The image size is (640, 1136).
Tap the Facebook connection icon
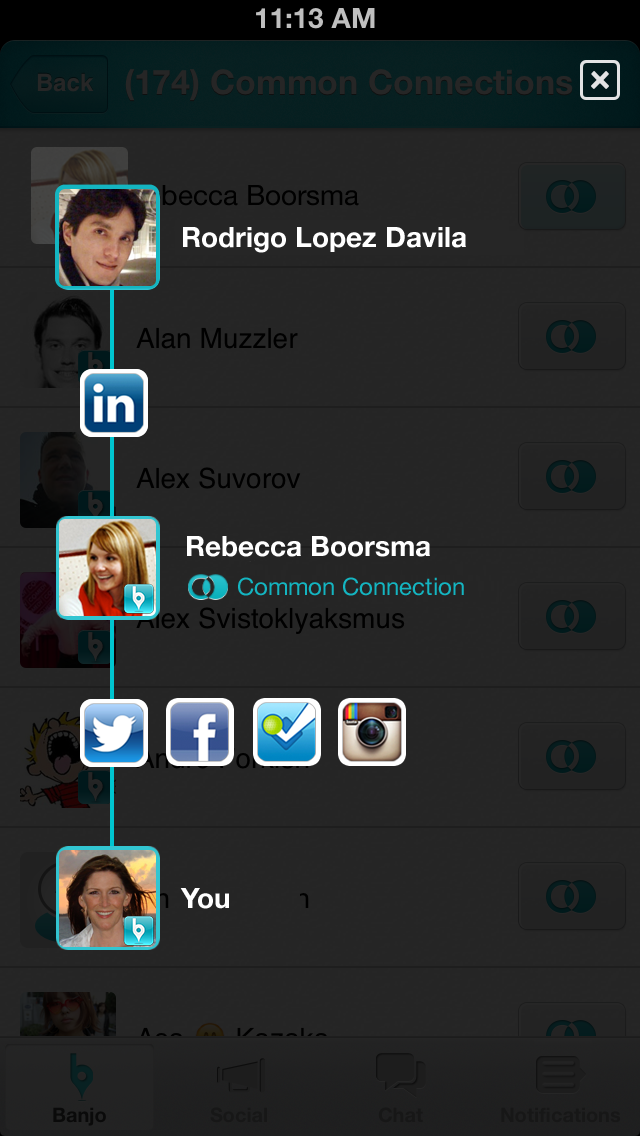[200, 732]
